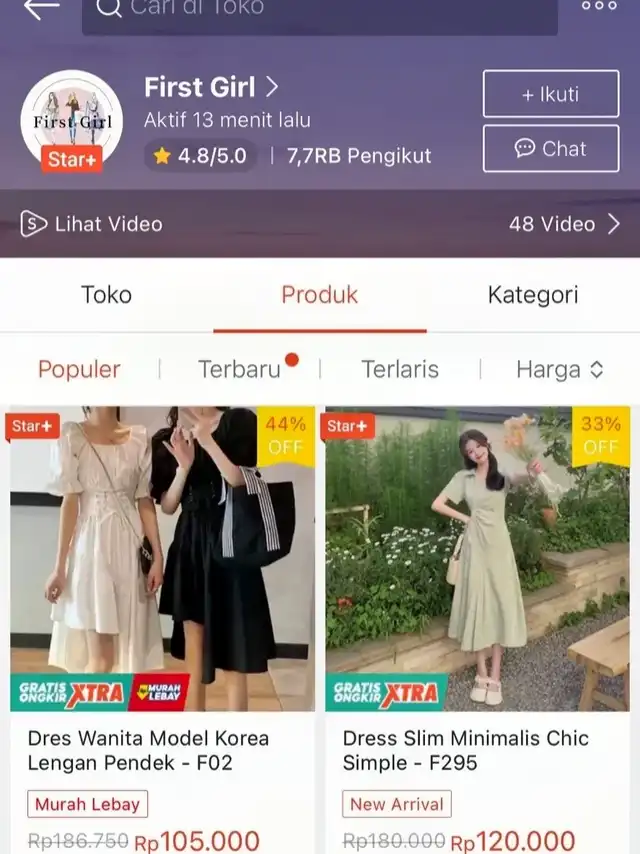The height and width of the screenshot is (854, 640).
Task: Show Terlaris best-selling products
Action: coord(400,369)
